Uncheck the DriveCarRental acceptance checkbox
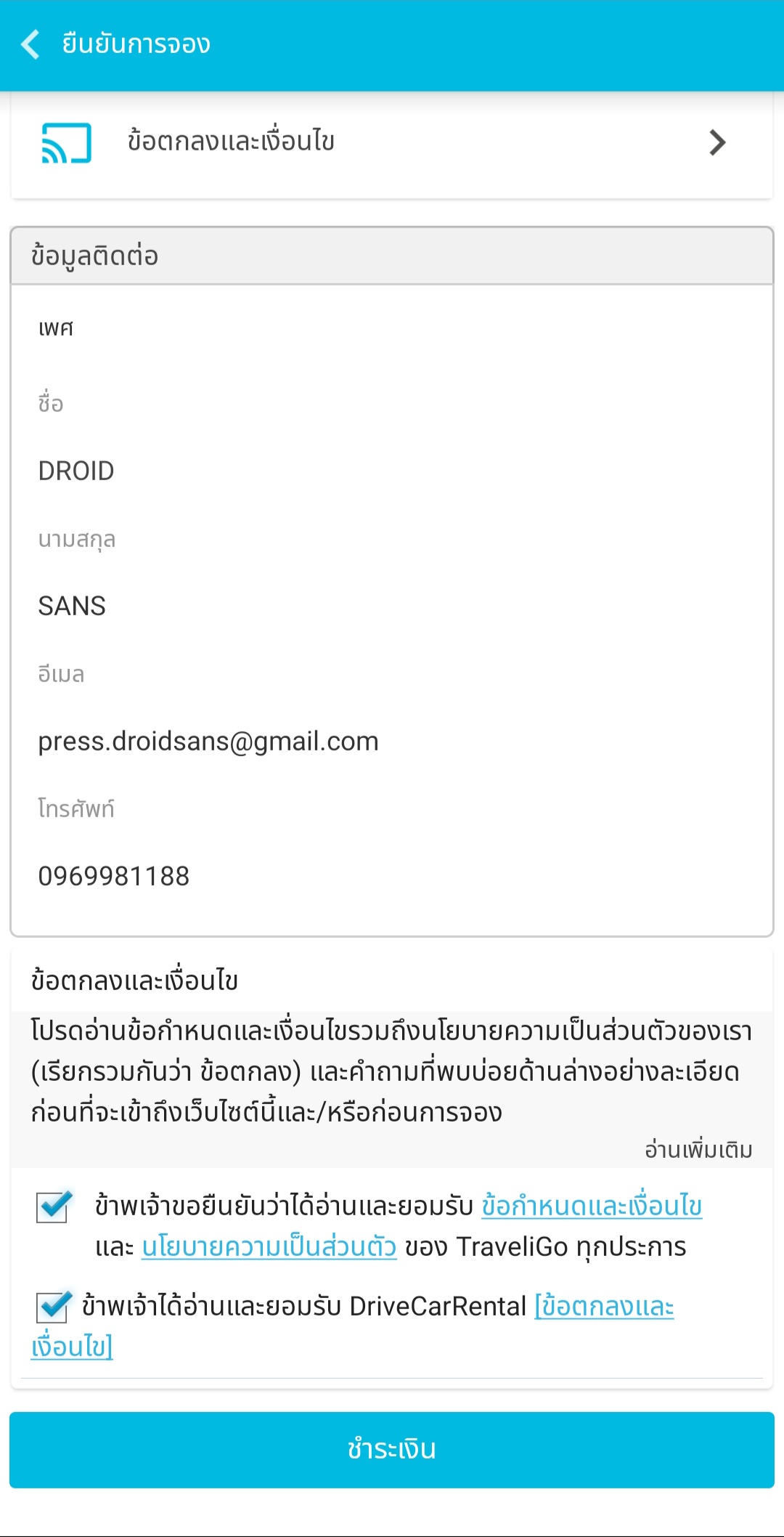Image resolution: width=784 pixels, height=1537 pixels. pos(54,1307)
